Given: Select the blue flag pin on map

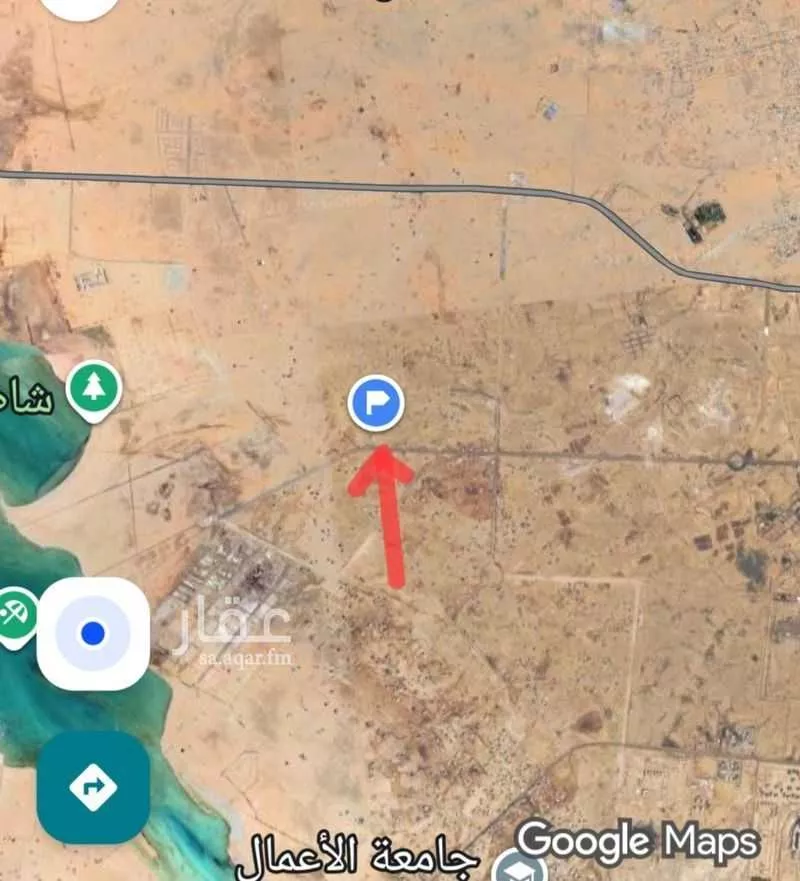Looking at the screenshot, I should tap(375, 404).
